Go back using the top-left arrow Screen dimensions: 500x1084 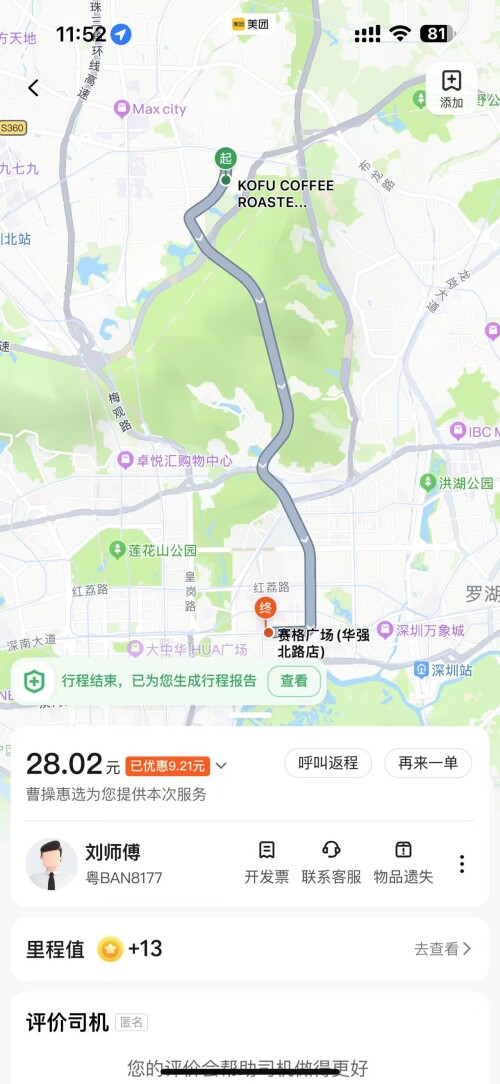click(x=33, y=88)
